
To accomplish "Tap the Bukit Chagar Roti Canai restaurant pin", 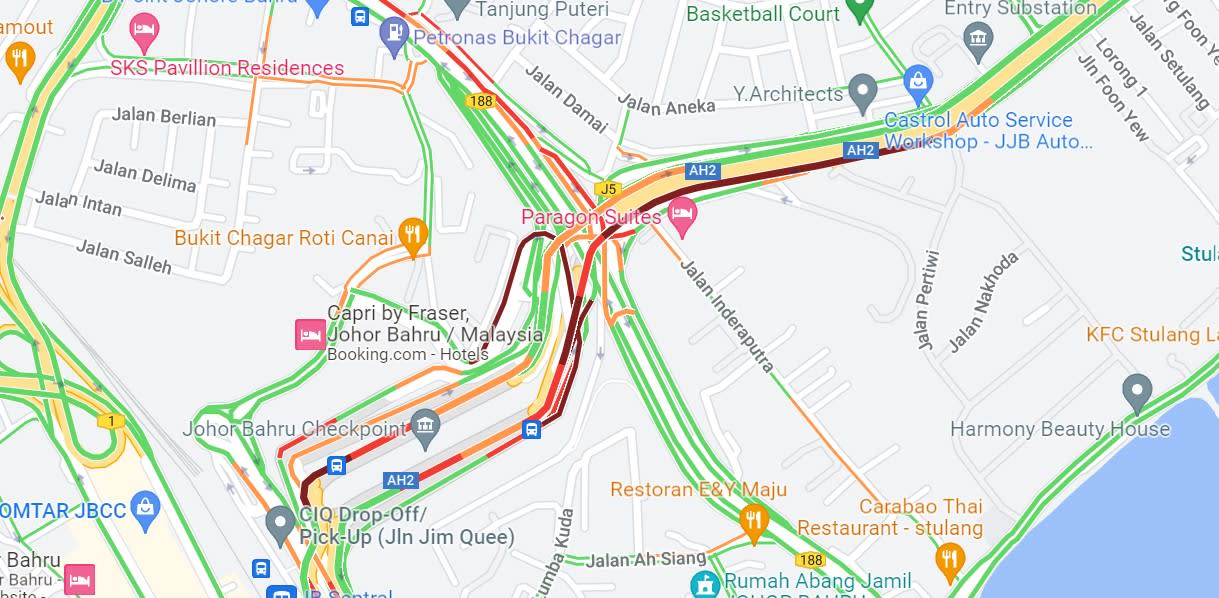I will [x=412, y=234].
